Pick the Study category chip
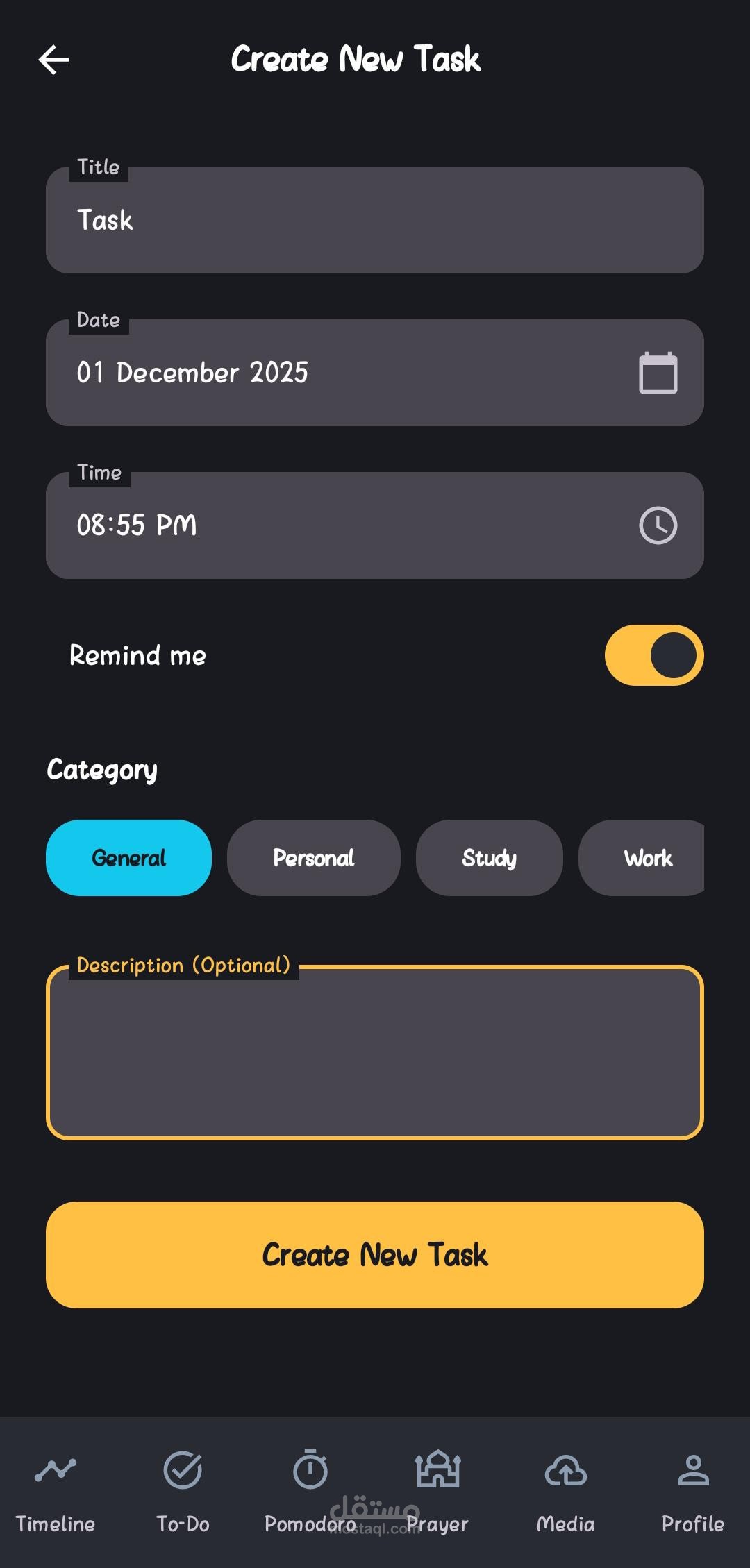 [490, 858]
